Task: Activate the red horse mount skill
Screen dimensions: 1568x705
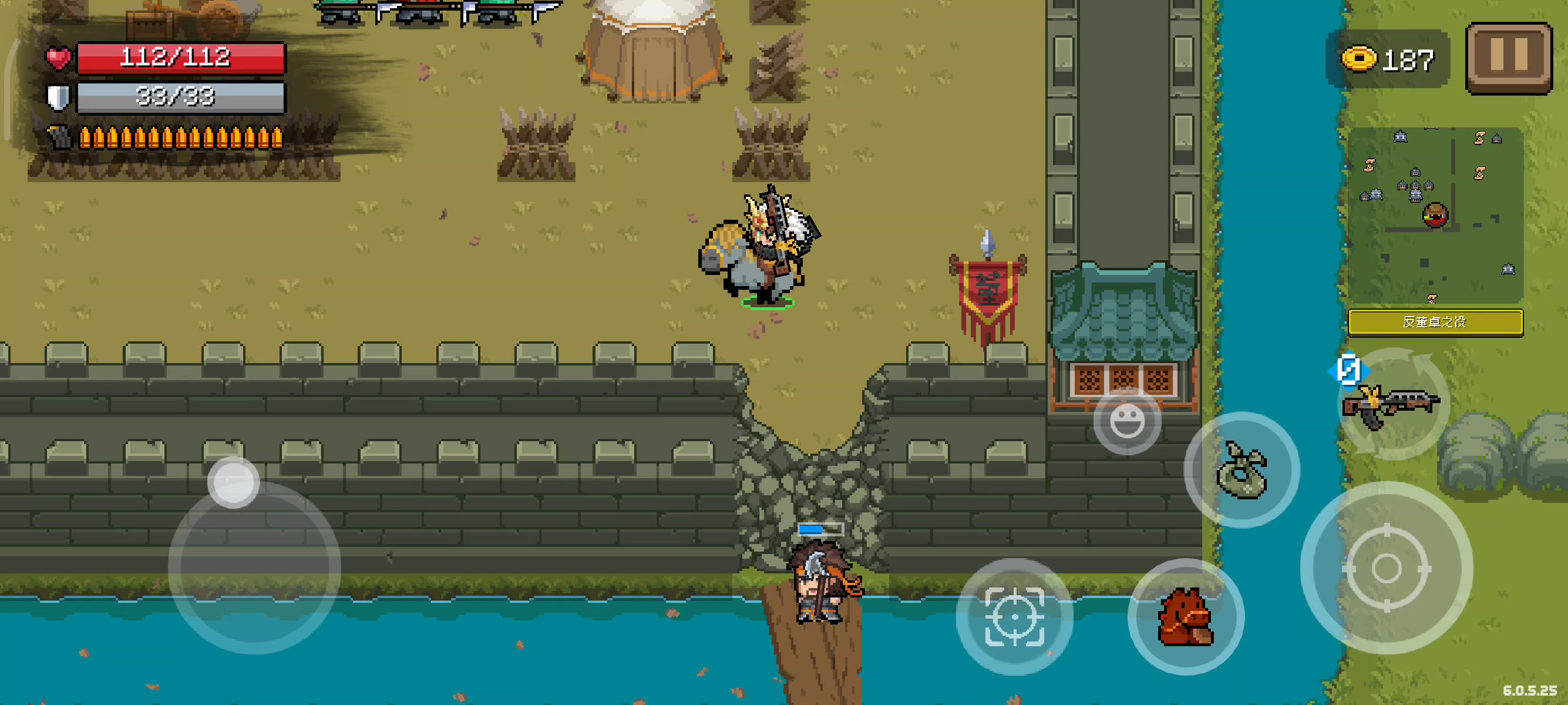Action: click(x=1185, y=617)
